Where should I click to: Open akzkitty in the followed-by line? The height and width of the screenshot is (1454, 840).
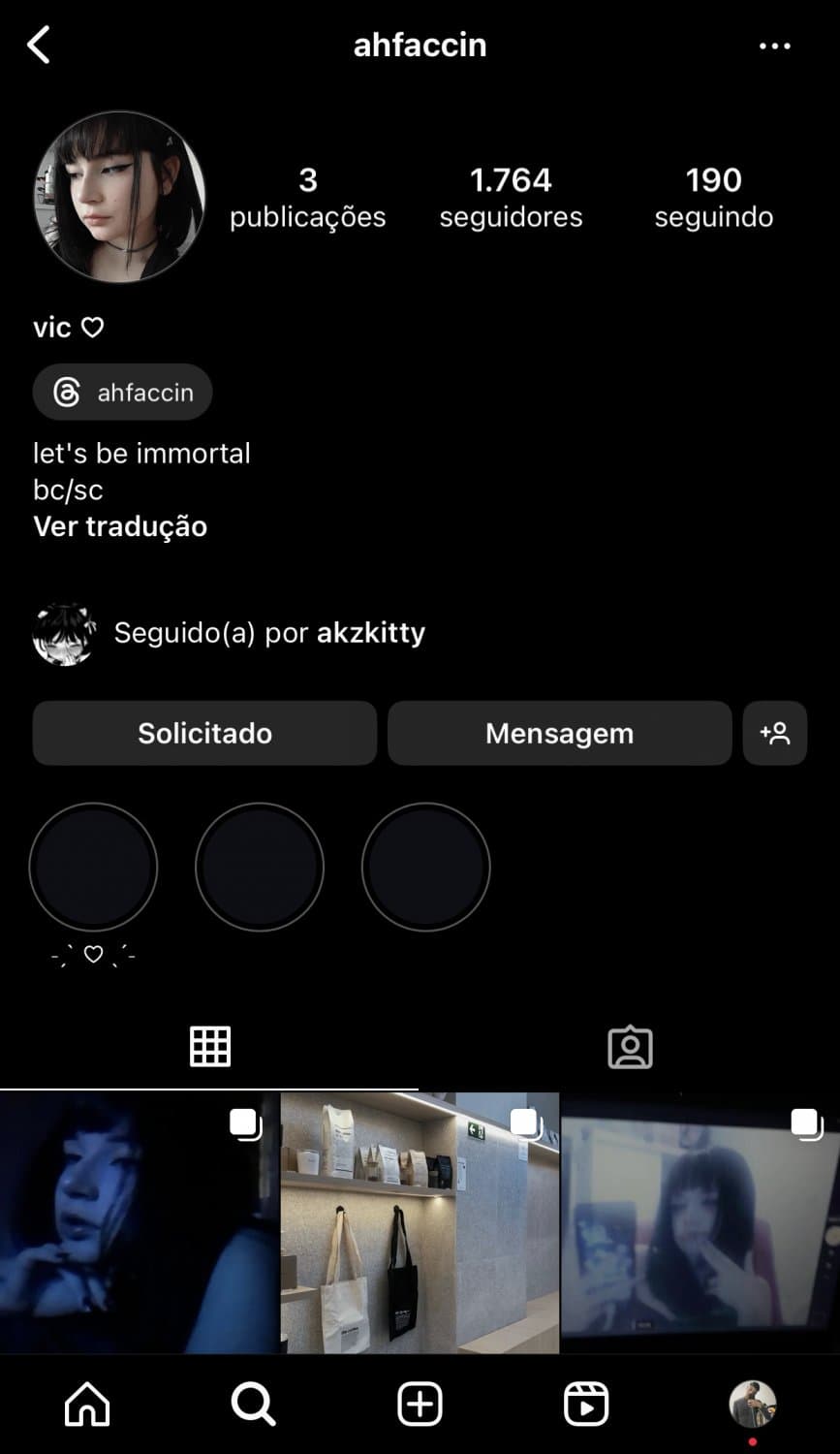click(x=371, y=633)
